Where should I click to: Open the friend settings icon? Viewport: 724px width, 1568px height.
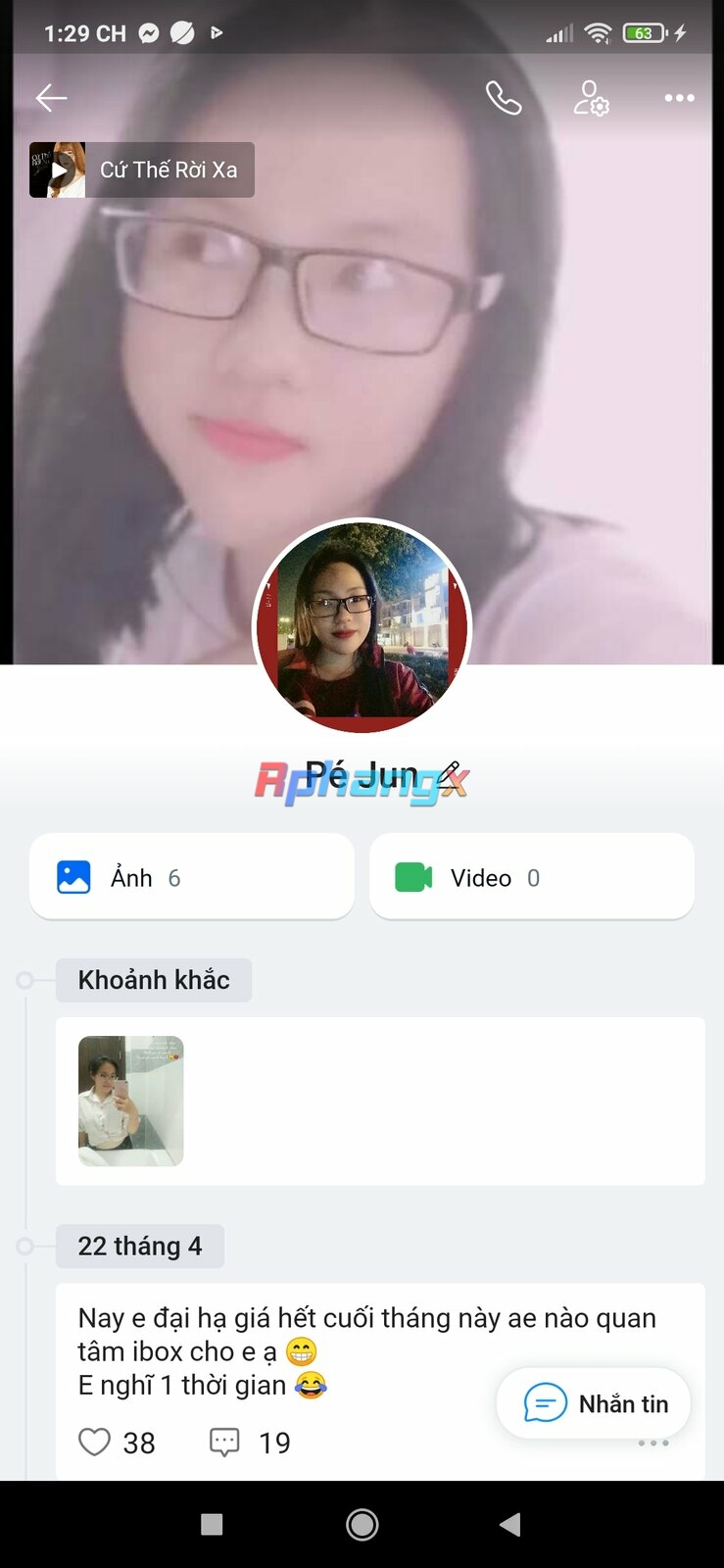click(x=591, y=98)
